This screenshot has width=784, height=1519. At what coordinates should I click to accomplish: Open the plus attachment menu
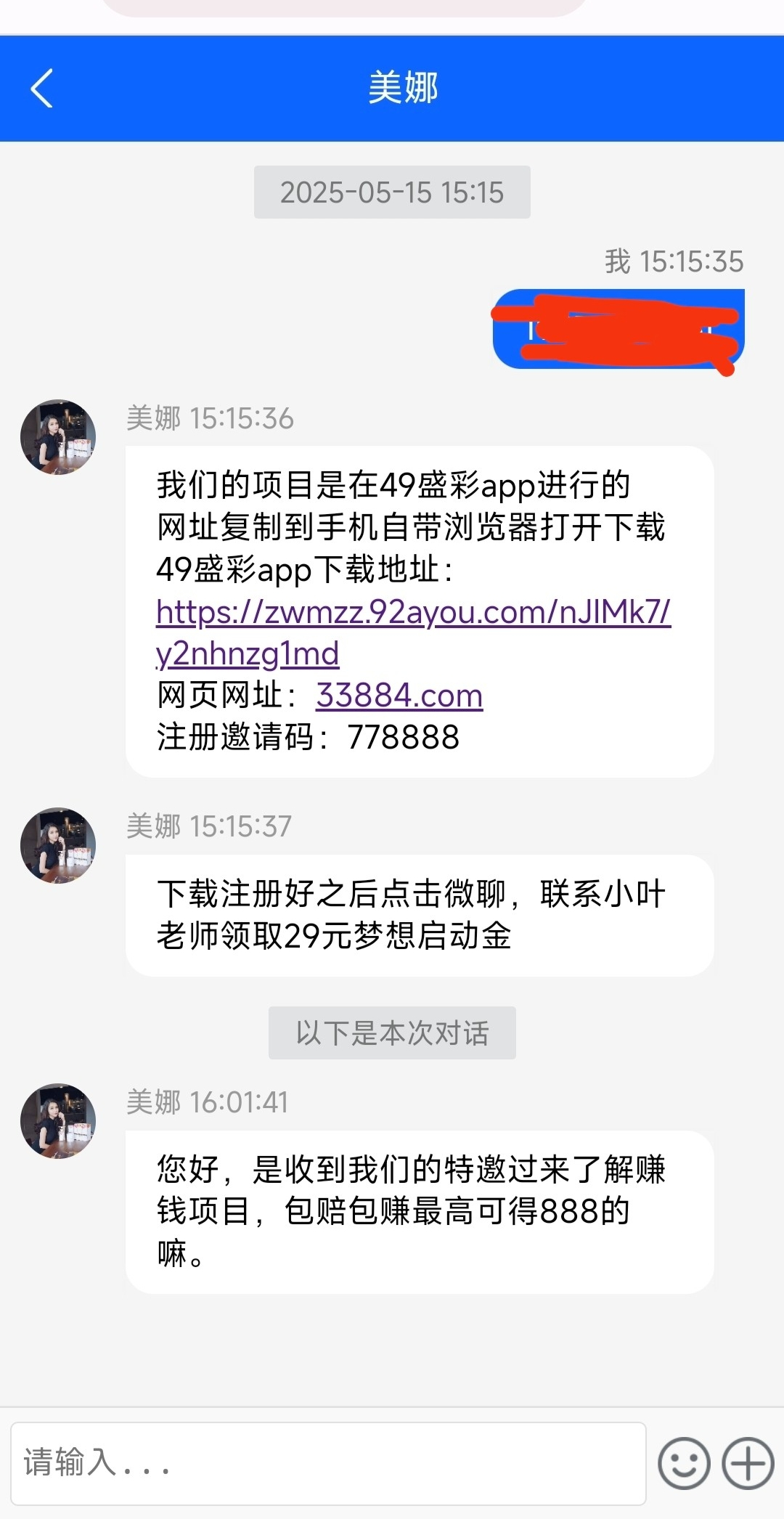(x=748, y=1463)
